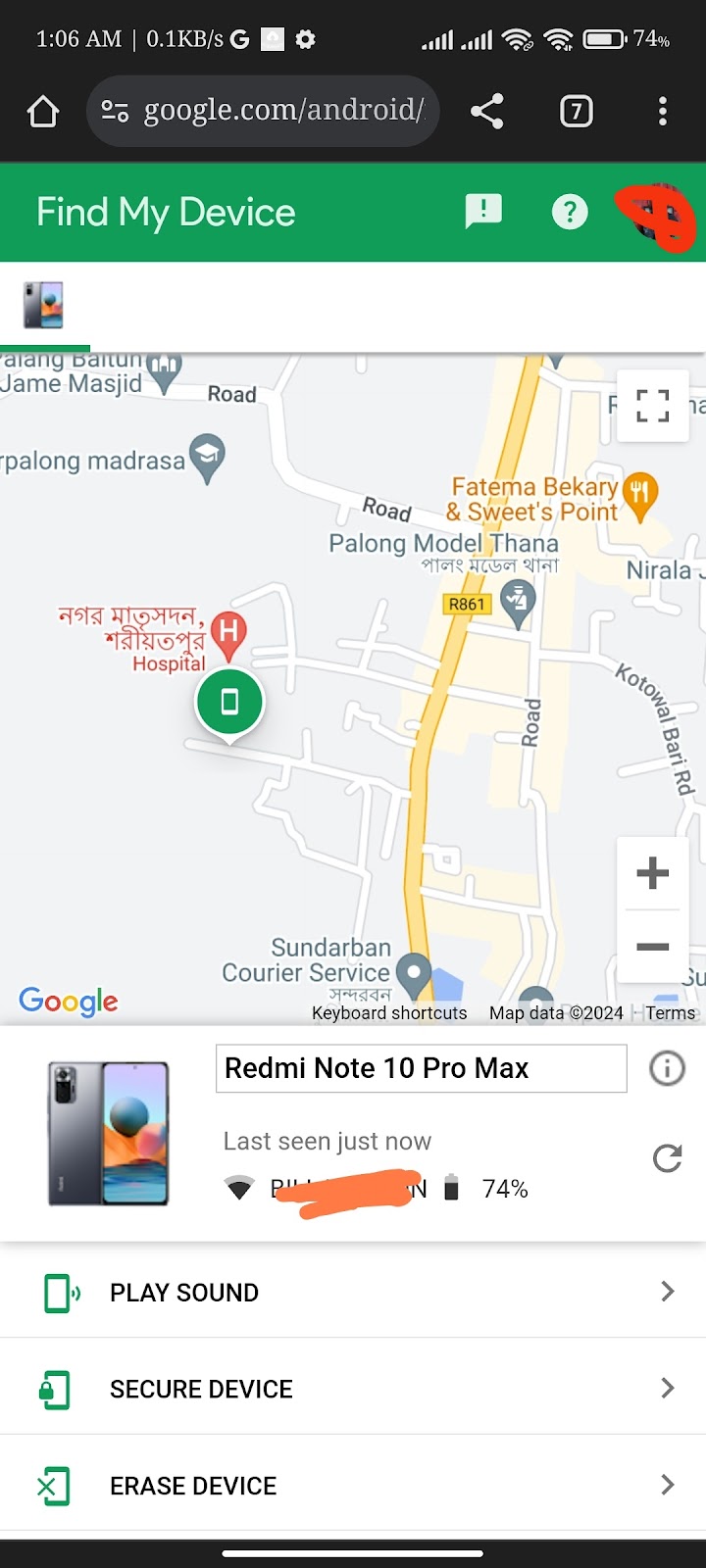Refresh the device location

[668, 1158]
